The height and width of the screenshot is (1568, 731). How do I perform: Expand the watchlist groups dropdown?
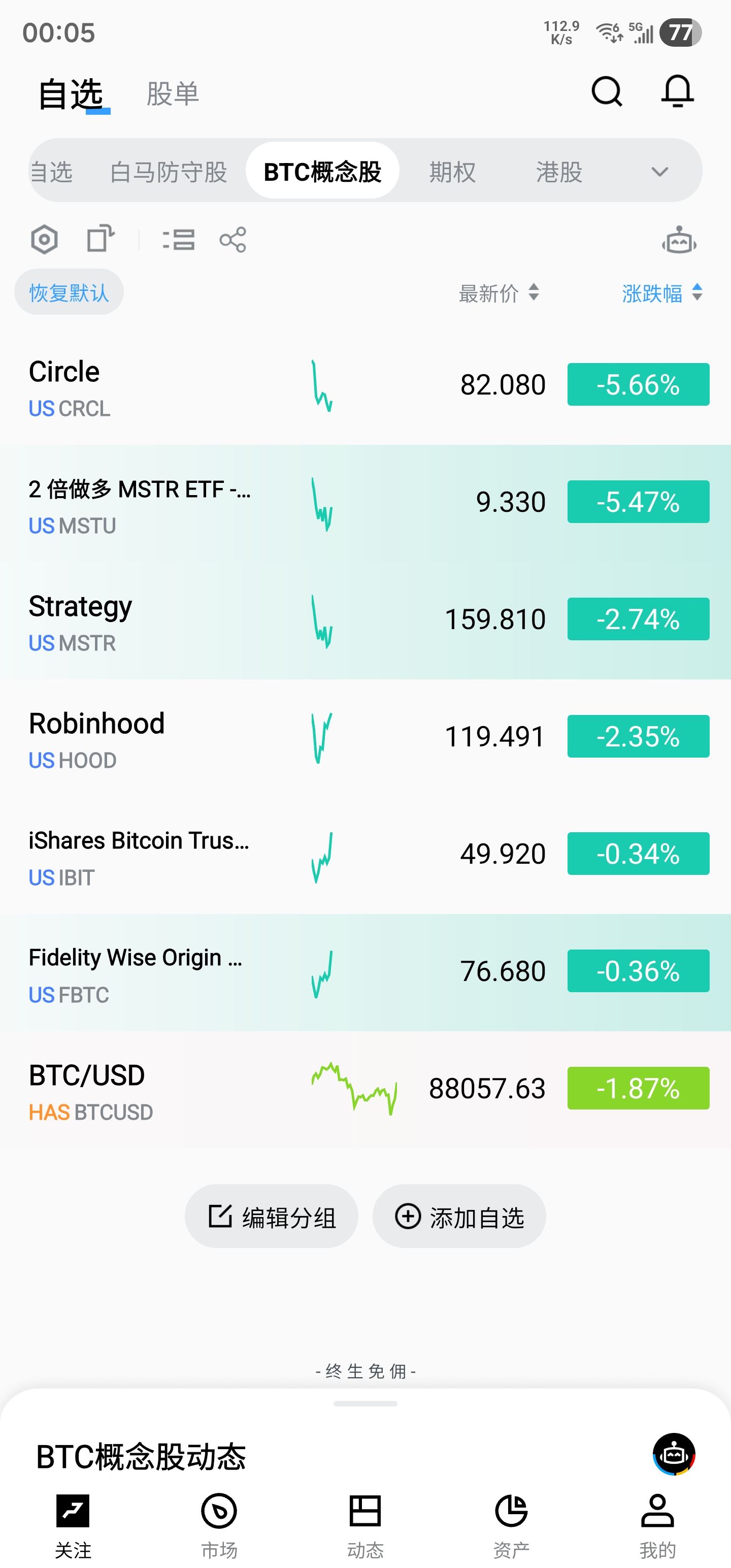pyautogui.click(x=660, y=172)
